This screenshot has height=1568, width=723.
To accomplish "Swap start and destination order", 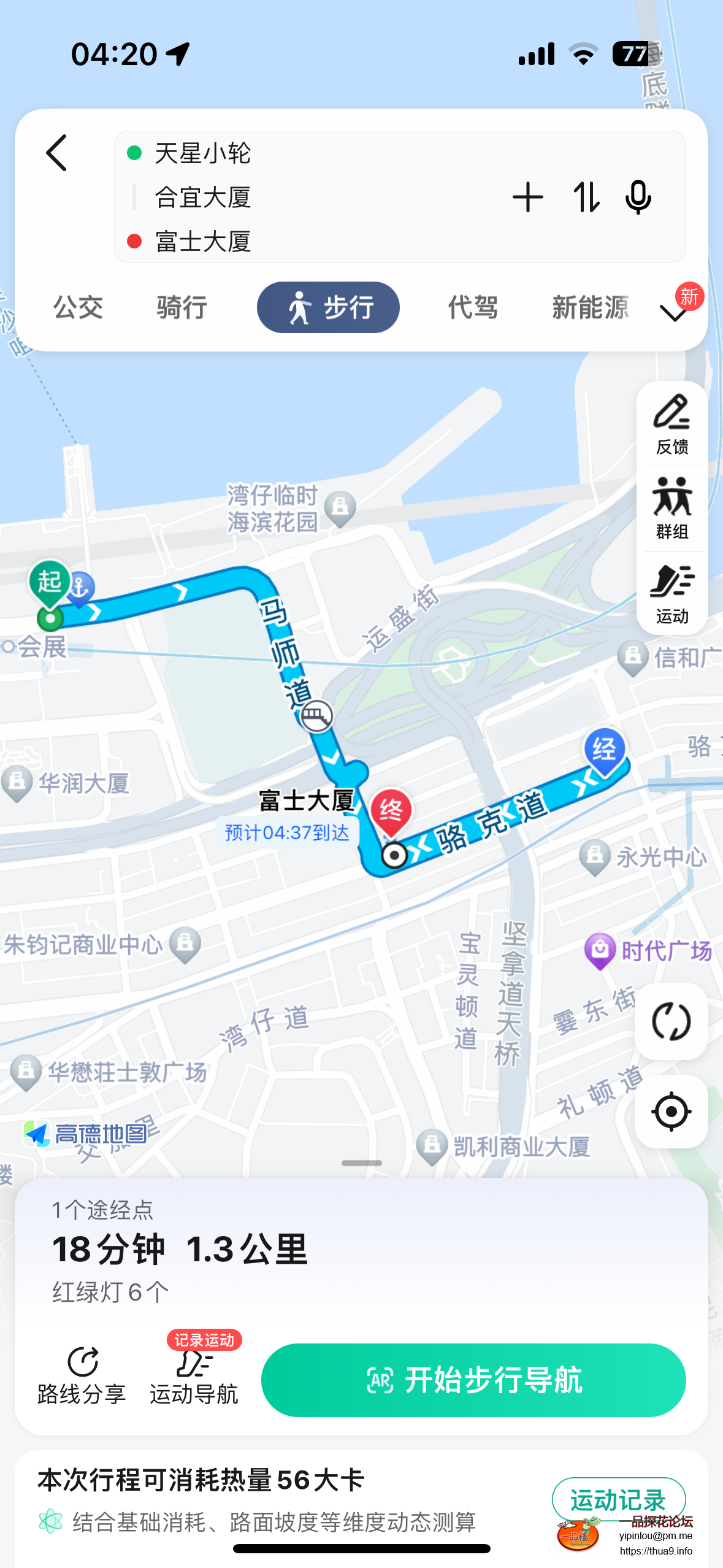I will 586,198.
